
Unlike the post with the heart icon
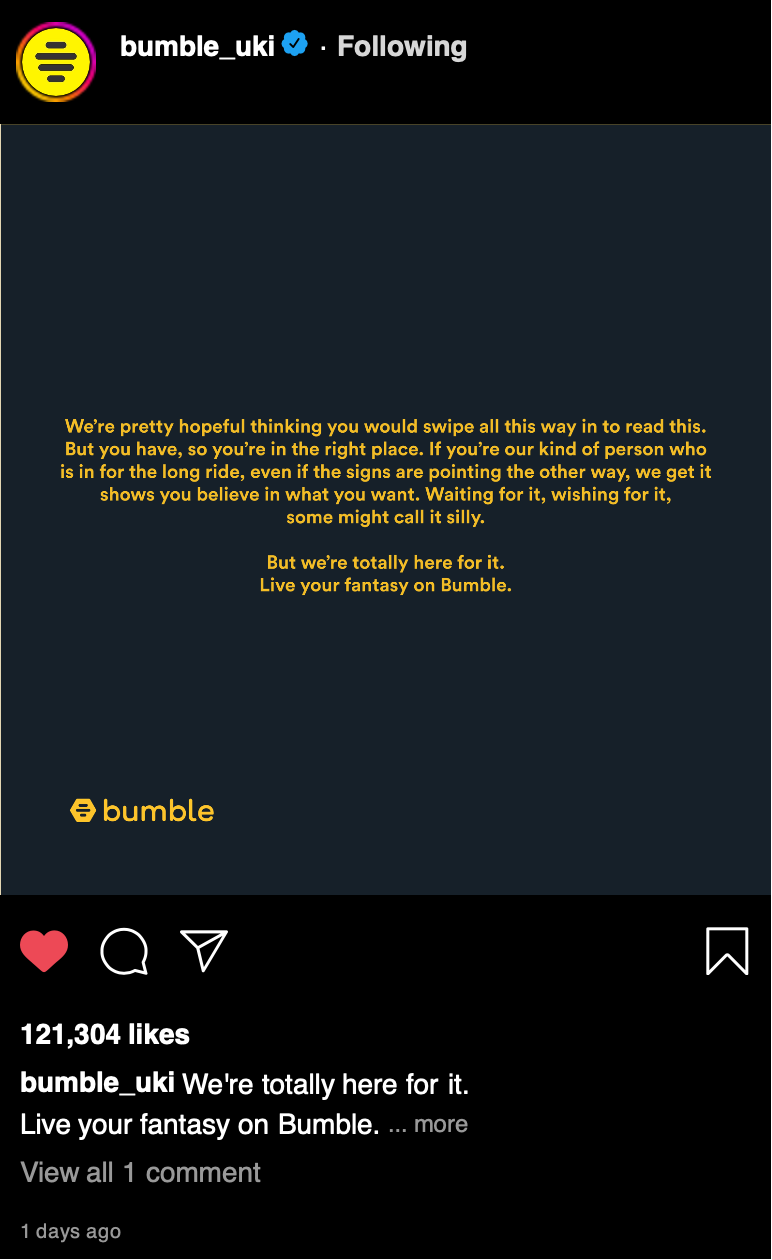point(44,951)
